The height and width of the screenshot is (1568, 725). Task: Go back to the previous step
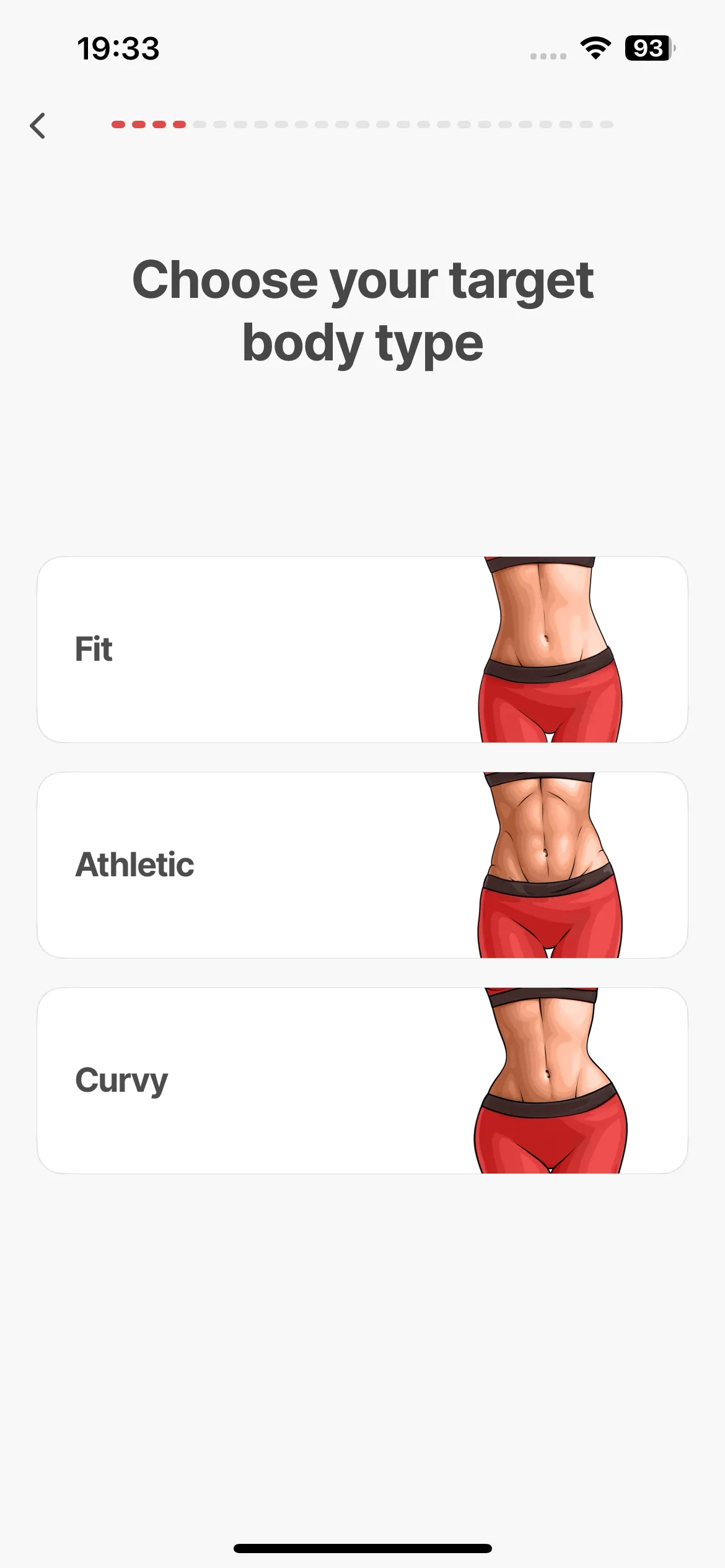[38, 126]
